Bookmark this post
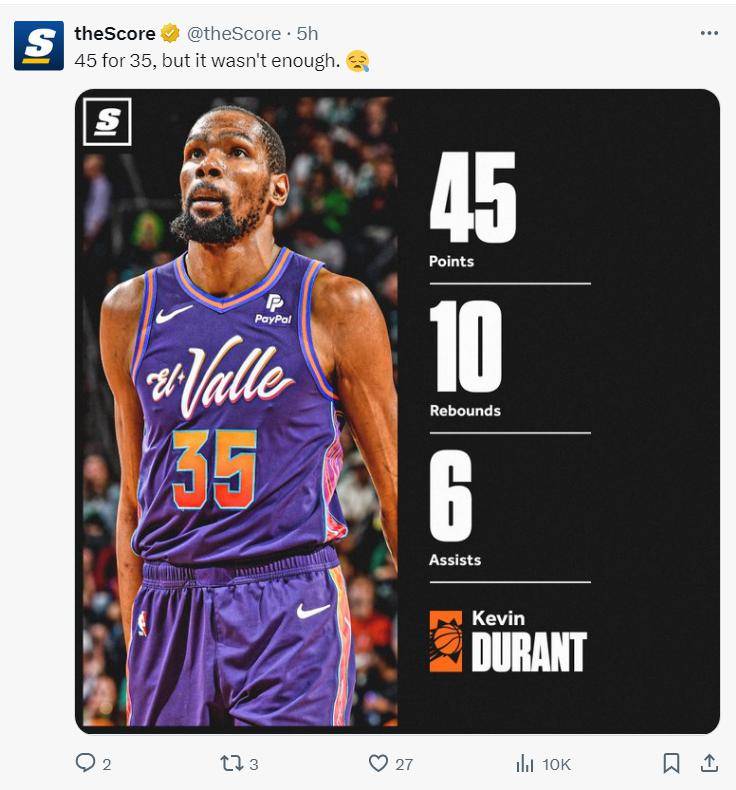Viewport: 736px width, 790px height. (671, 763)
